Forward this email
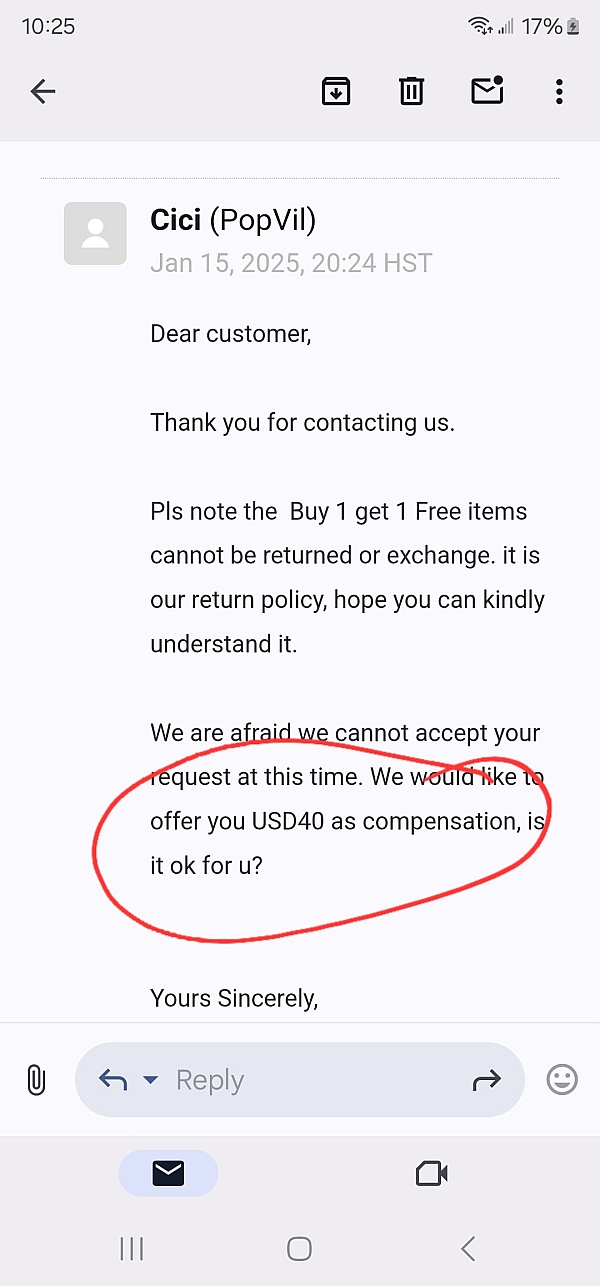This screenshot has width=600, height=1286. coord(486,1080)
